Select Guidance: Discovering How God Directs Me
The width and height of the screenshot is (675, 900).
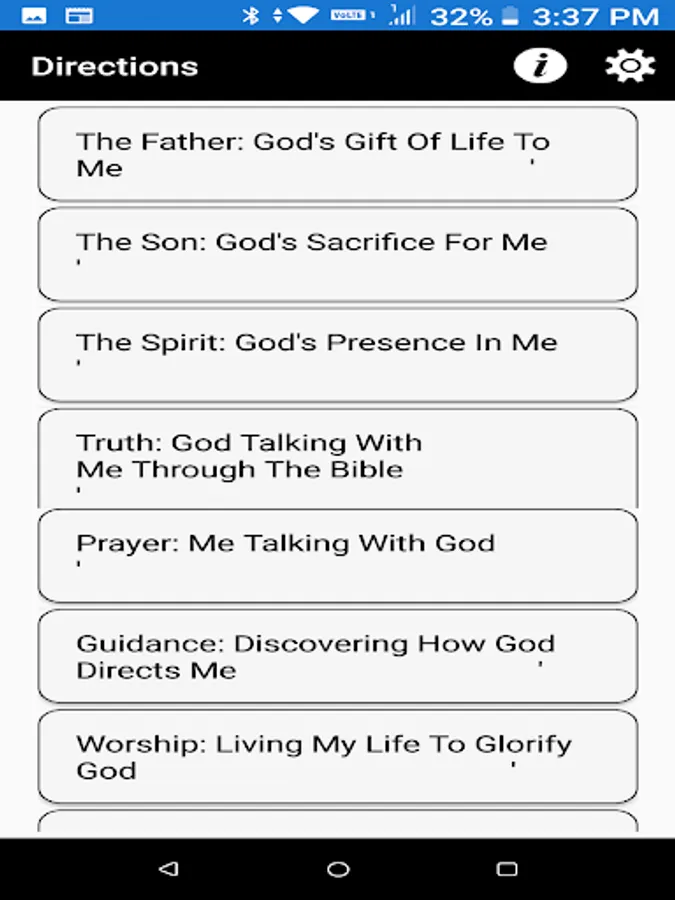(x=337, y=656)
